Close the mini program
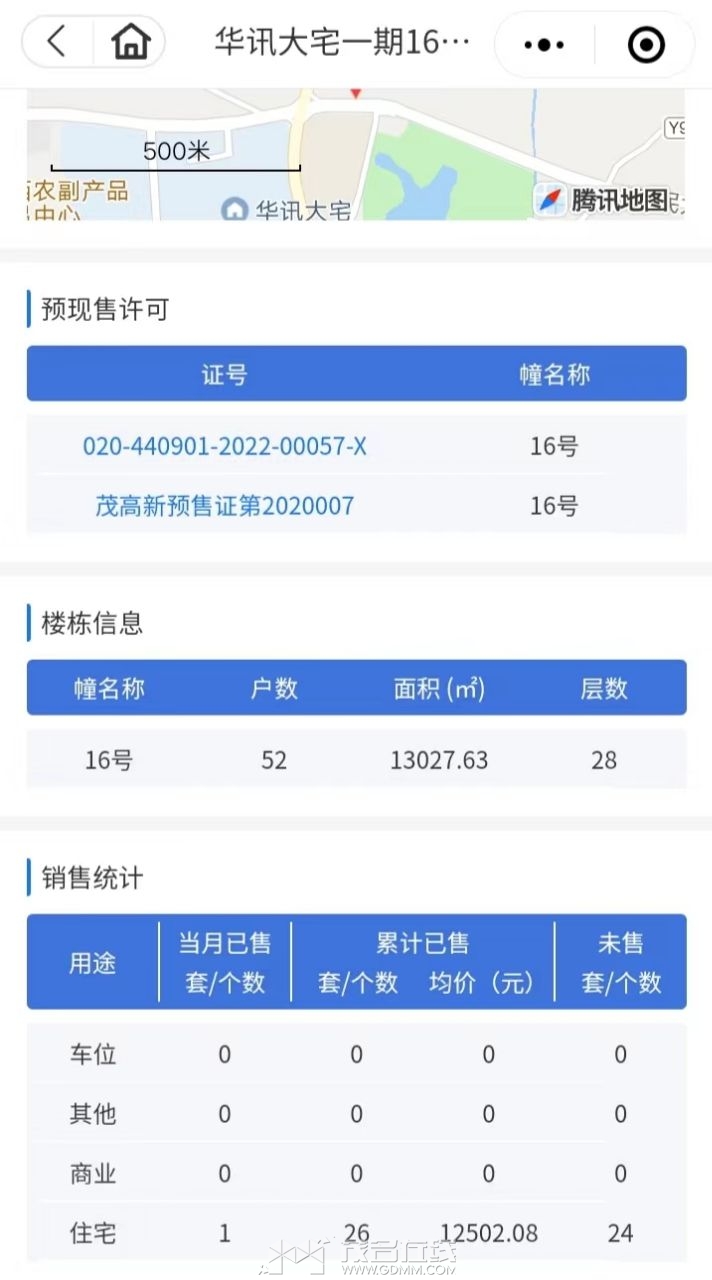The image size is (712, 1280). tap(646, 44)
